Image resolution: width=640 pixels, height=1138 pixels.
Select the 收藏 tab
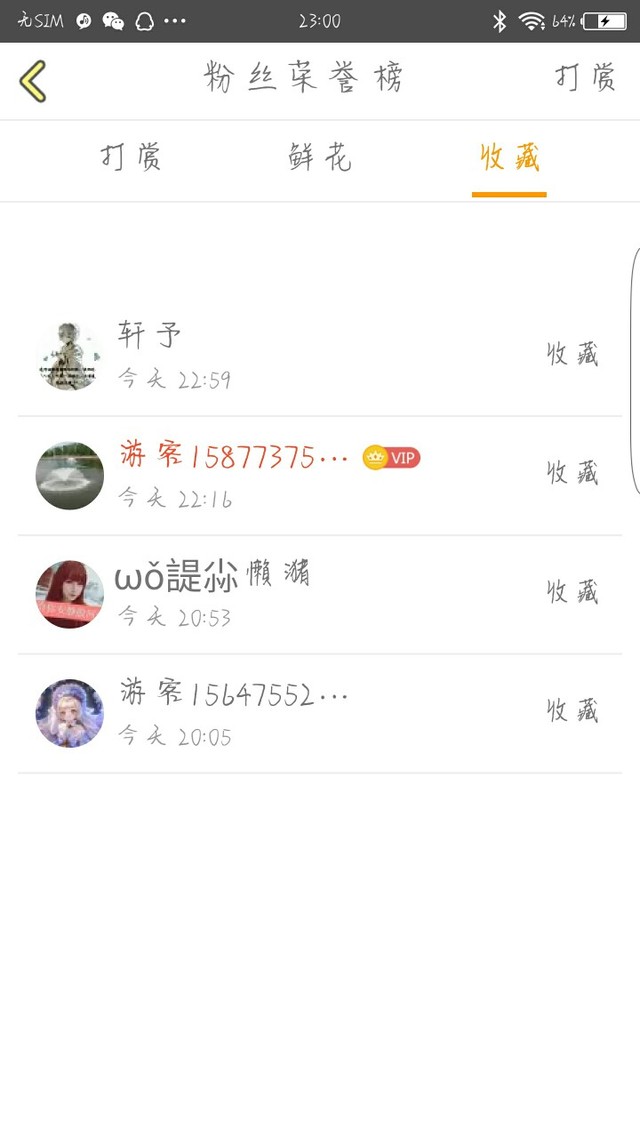[x=509, y=158]
